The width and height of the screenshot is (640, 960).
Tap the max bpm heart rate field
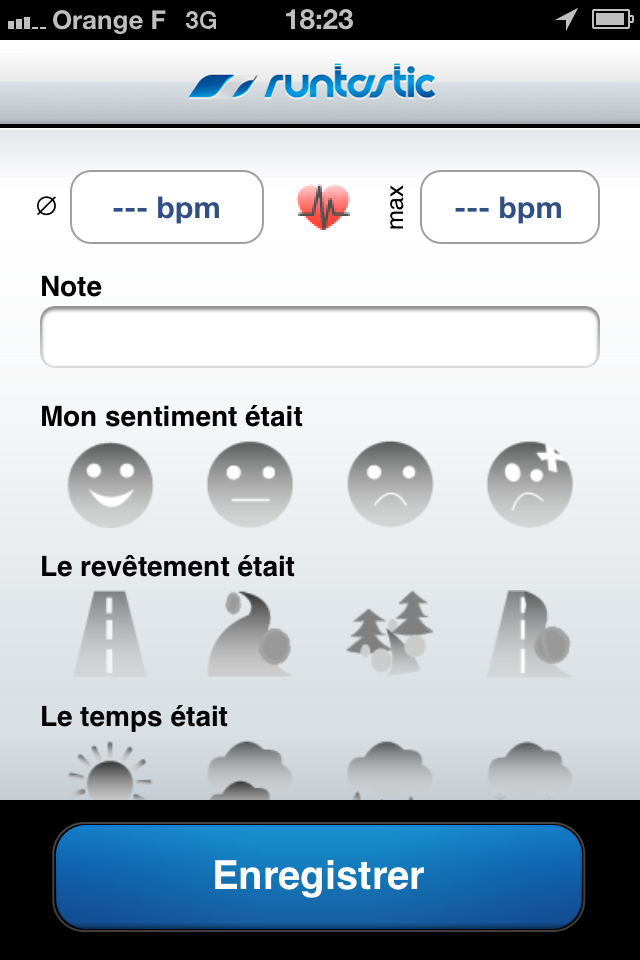point(509,207)
